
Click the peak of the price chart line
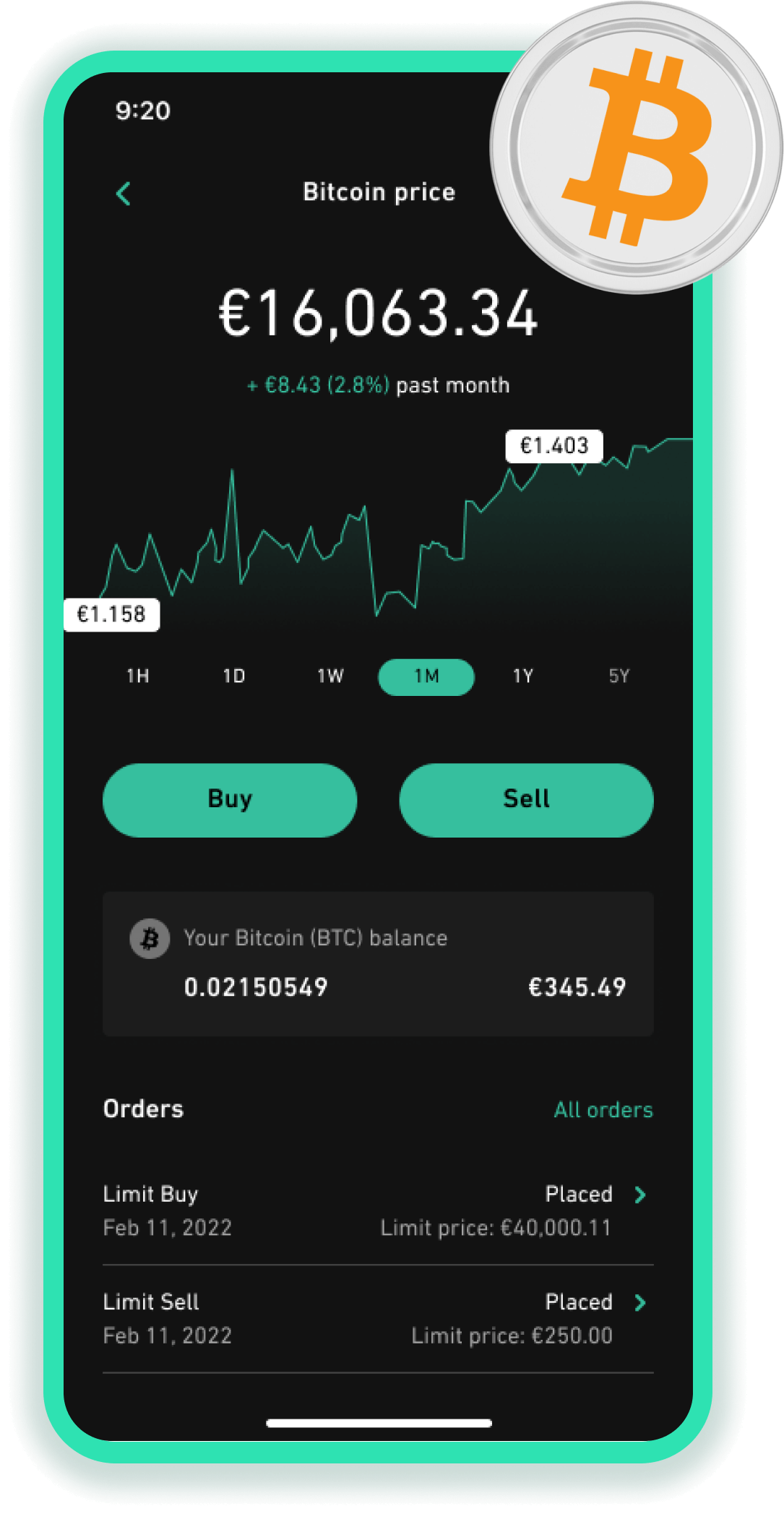232,470
